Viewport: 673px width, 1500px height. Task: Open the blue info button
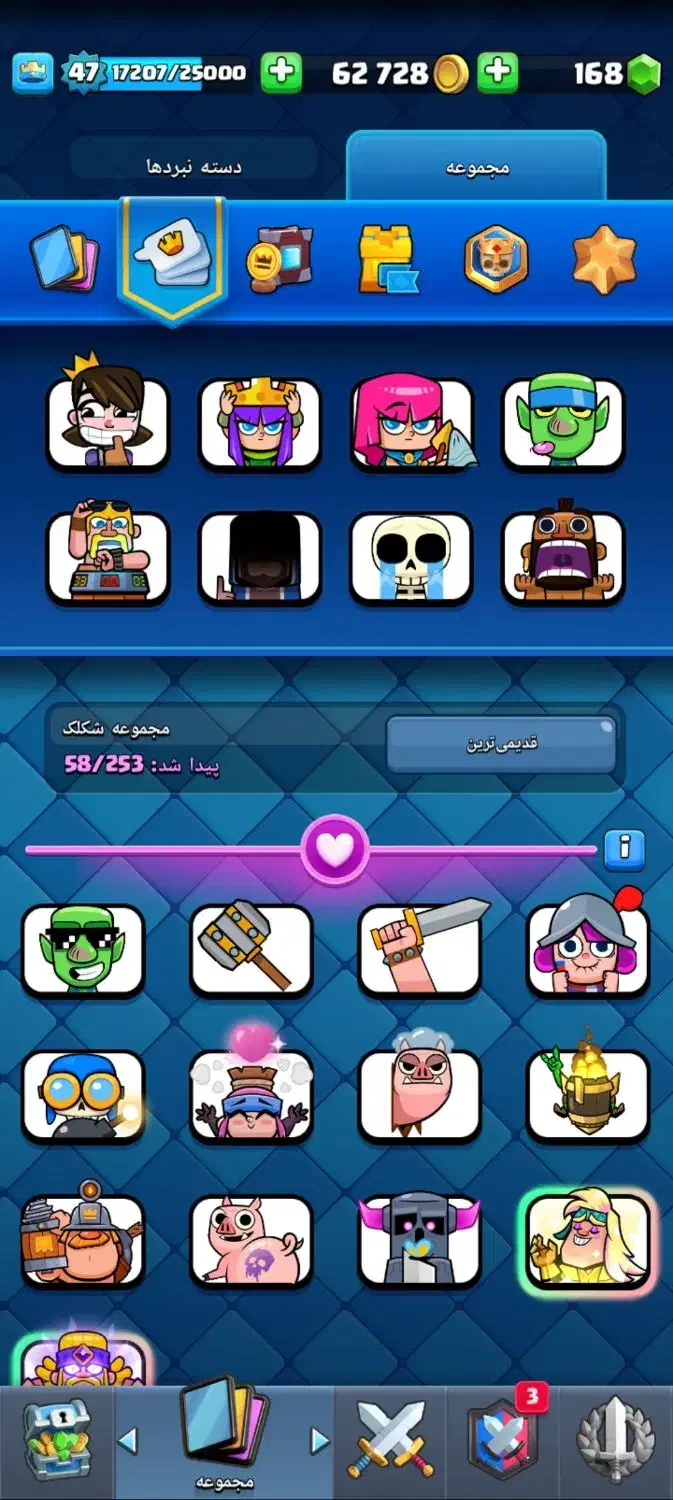point(625,850)
